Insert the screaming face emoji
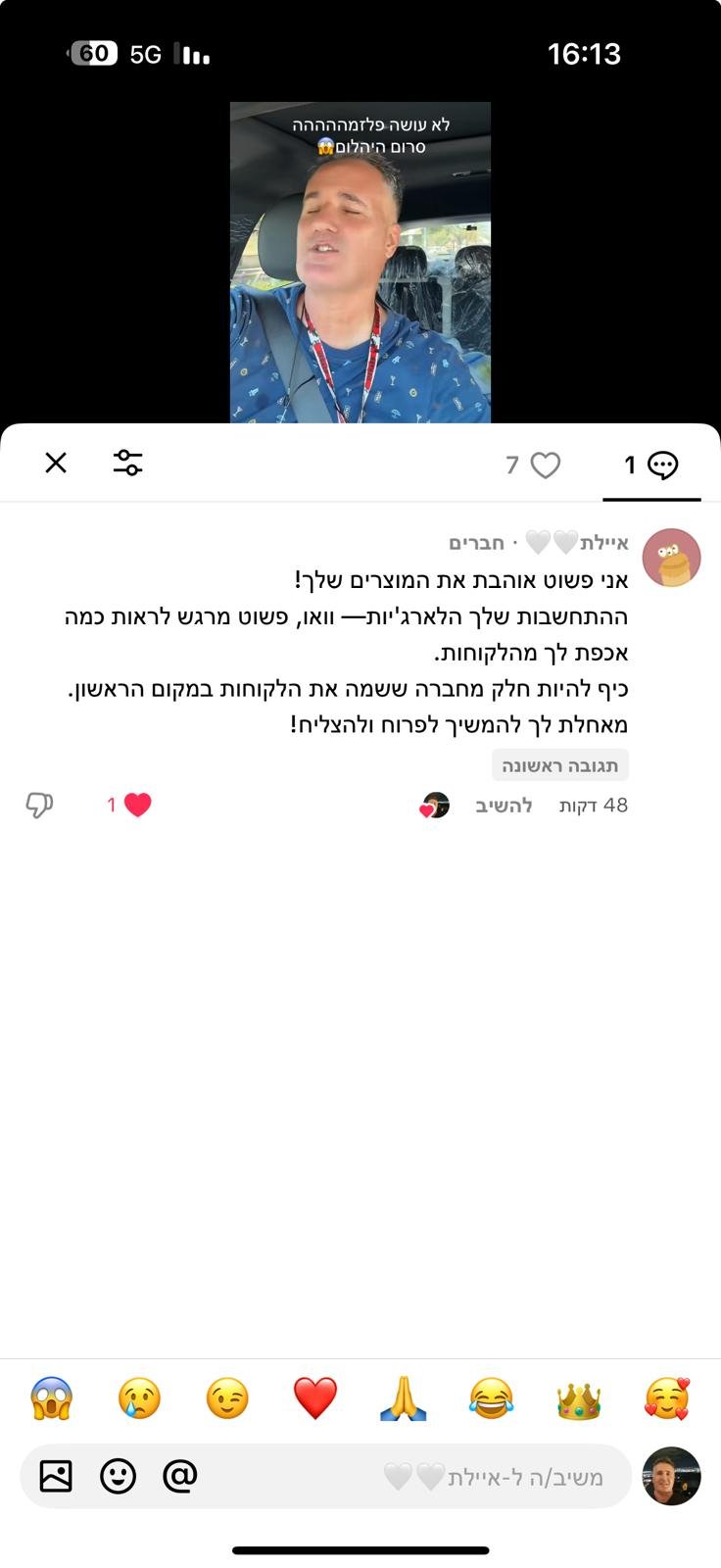Viewport: 721px width, 1568px height. tap(51, 1398)
